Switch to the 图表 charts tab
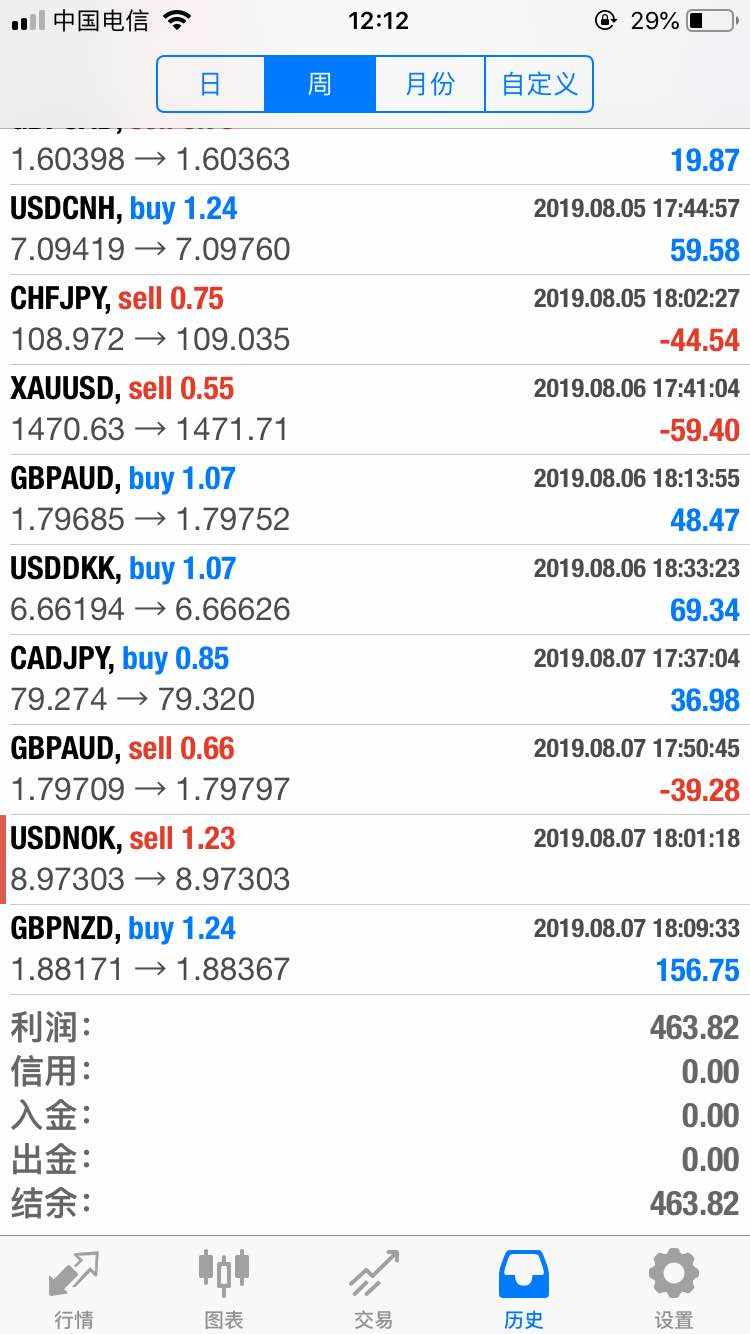The height and width of the screenshot is (1334, 750). (224, 1288)
